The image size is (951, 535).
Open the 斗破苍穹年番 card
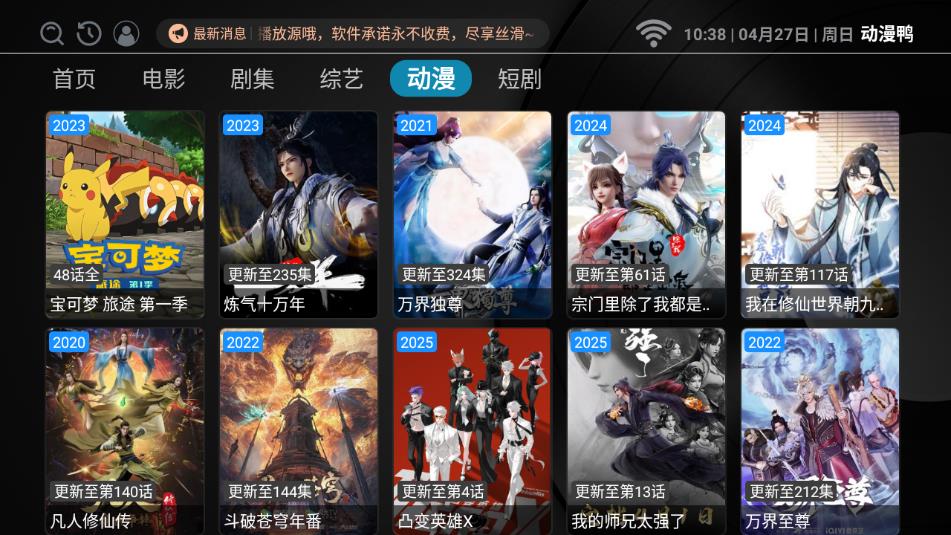tap(299, 430)
